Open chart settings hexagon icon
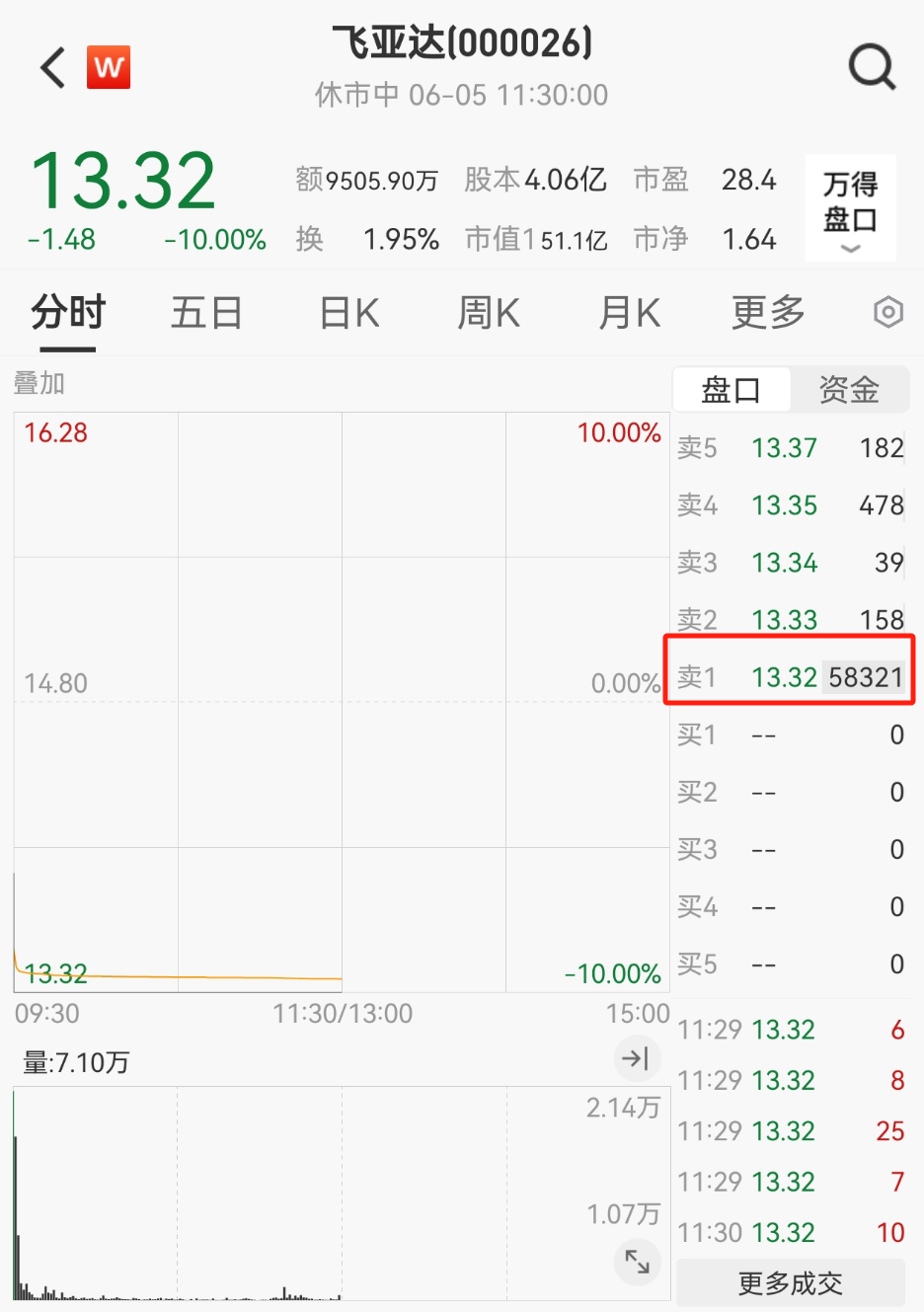Image resolution: width=924 pixels, height=1312 pixels. (x=888, y=313)
